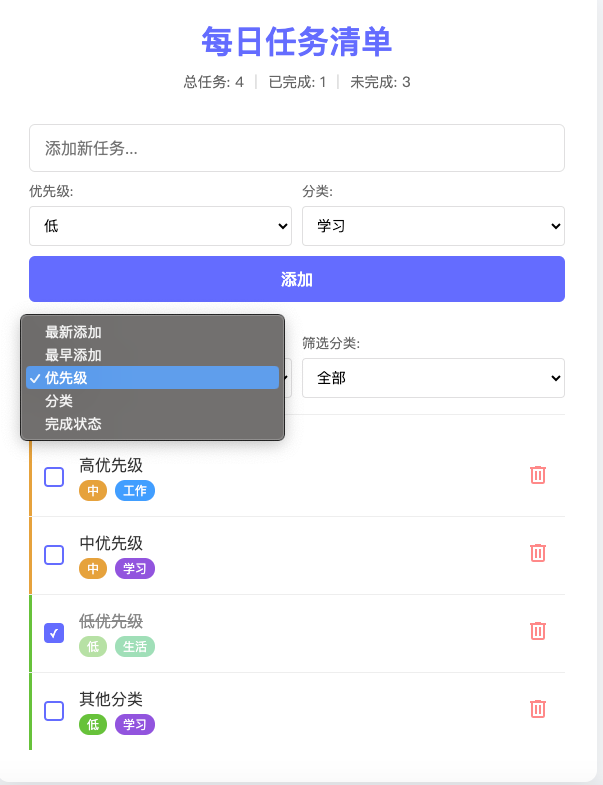
Task: Choose 分类 in the sort list
Action: 152,401
